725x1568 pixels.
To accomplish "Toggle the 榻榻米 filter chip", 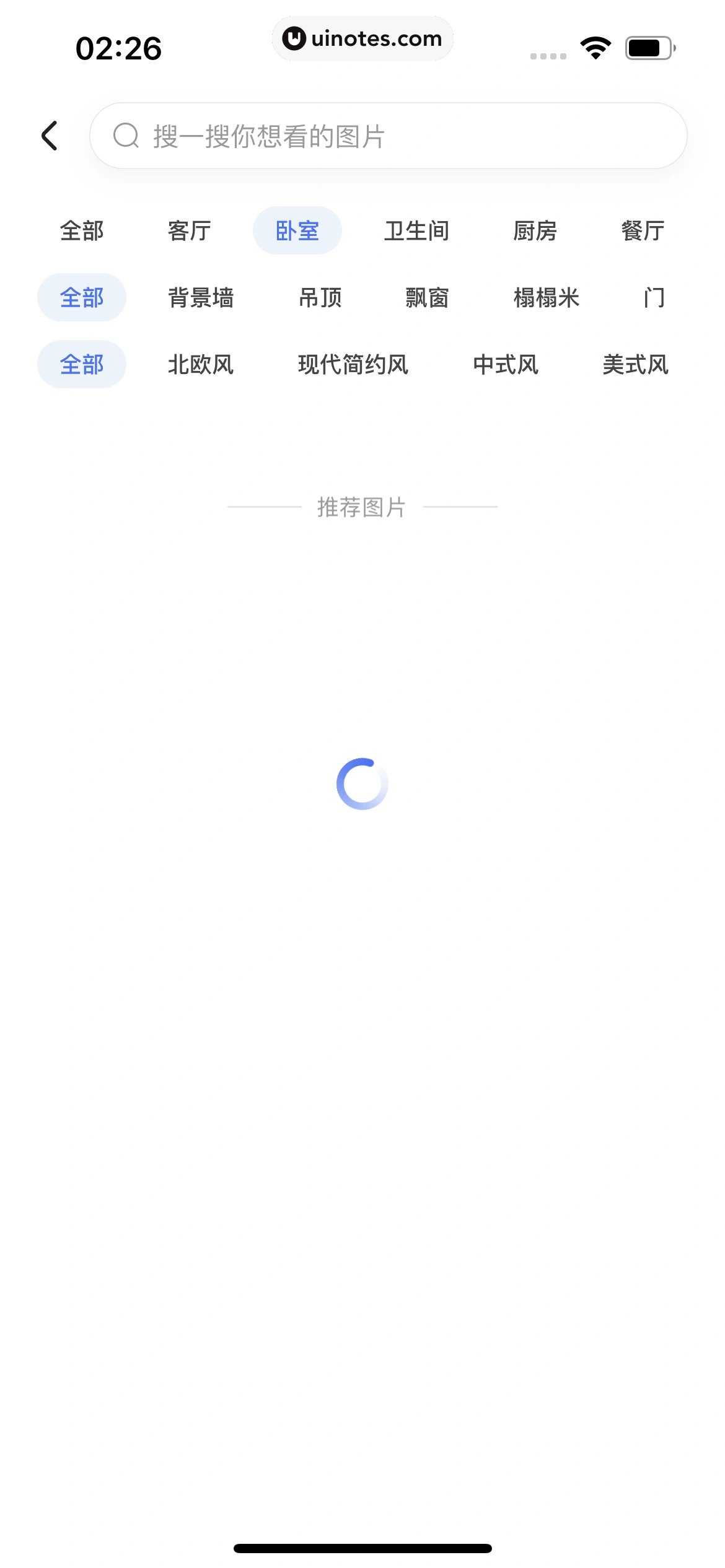I will click(x=546, y=297).
